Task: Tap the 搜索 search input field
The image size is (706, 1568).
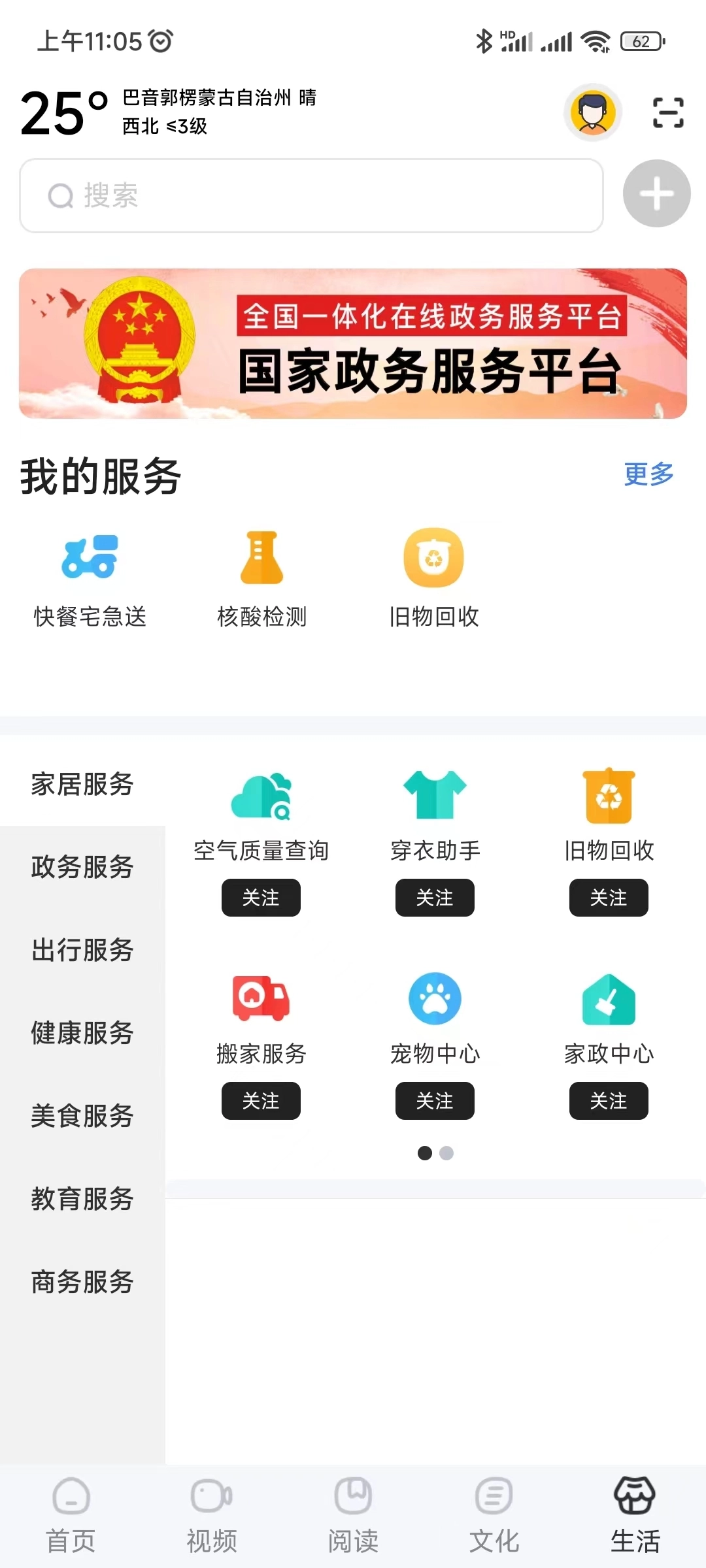Action: click(312, 194)
